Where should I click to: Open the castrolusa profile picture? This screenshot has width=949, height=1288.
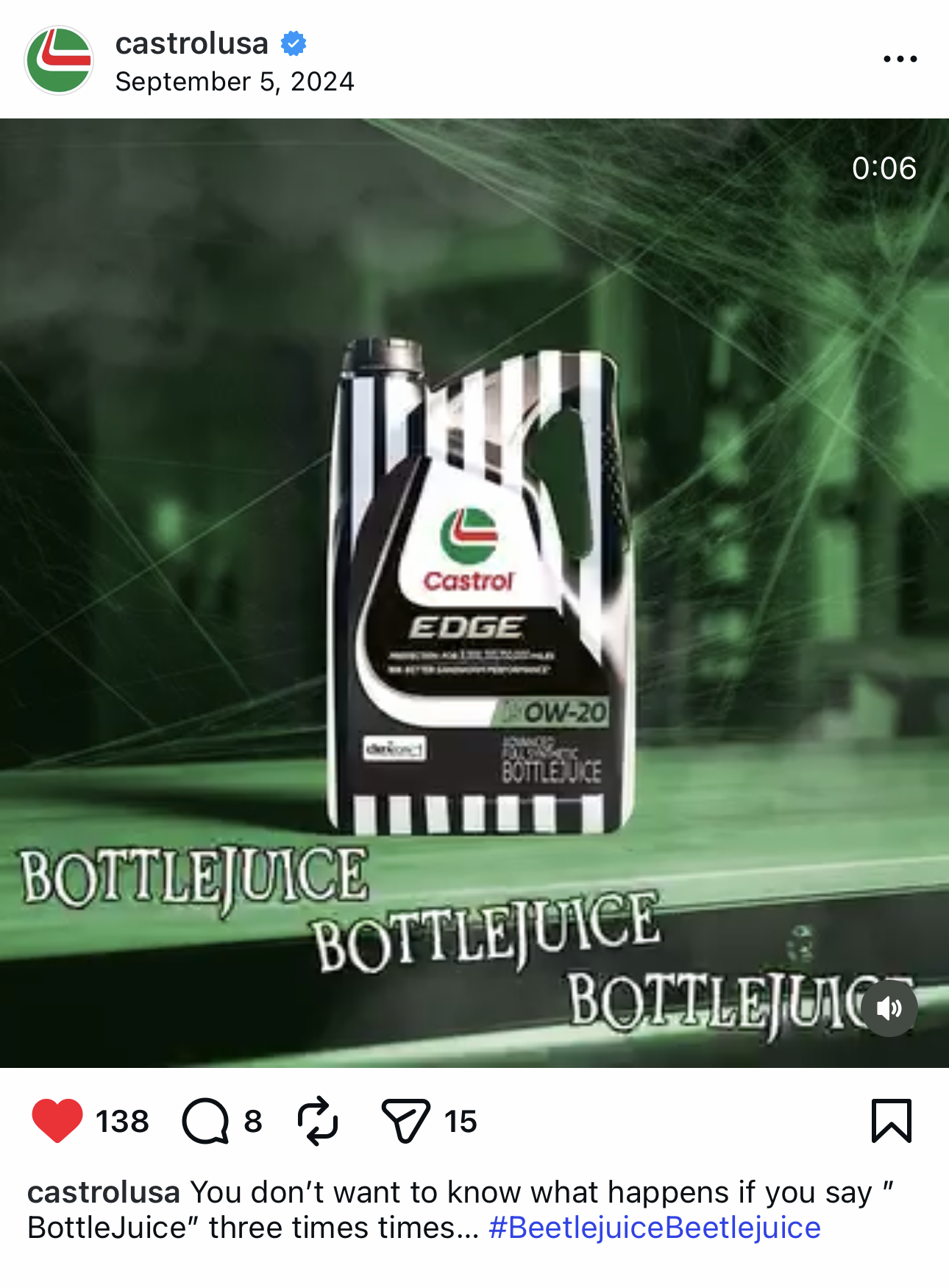59,60
